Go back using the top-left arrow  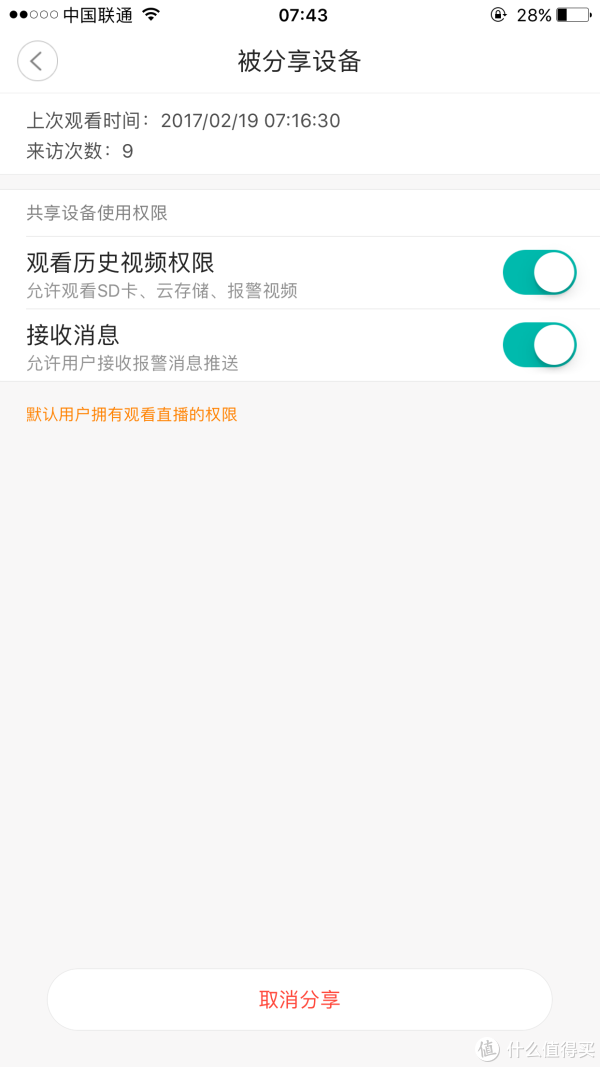(x=37, y=61)
